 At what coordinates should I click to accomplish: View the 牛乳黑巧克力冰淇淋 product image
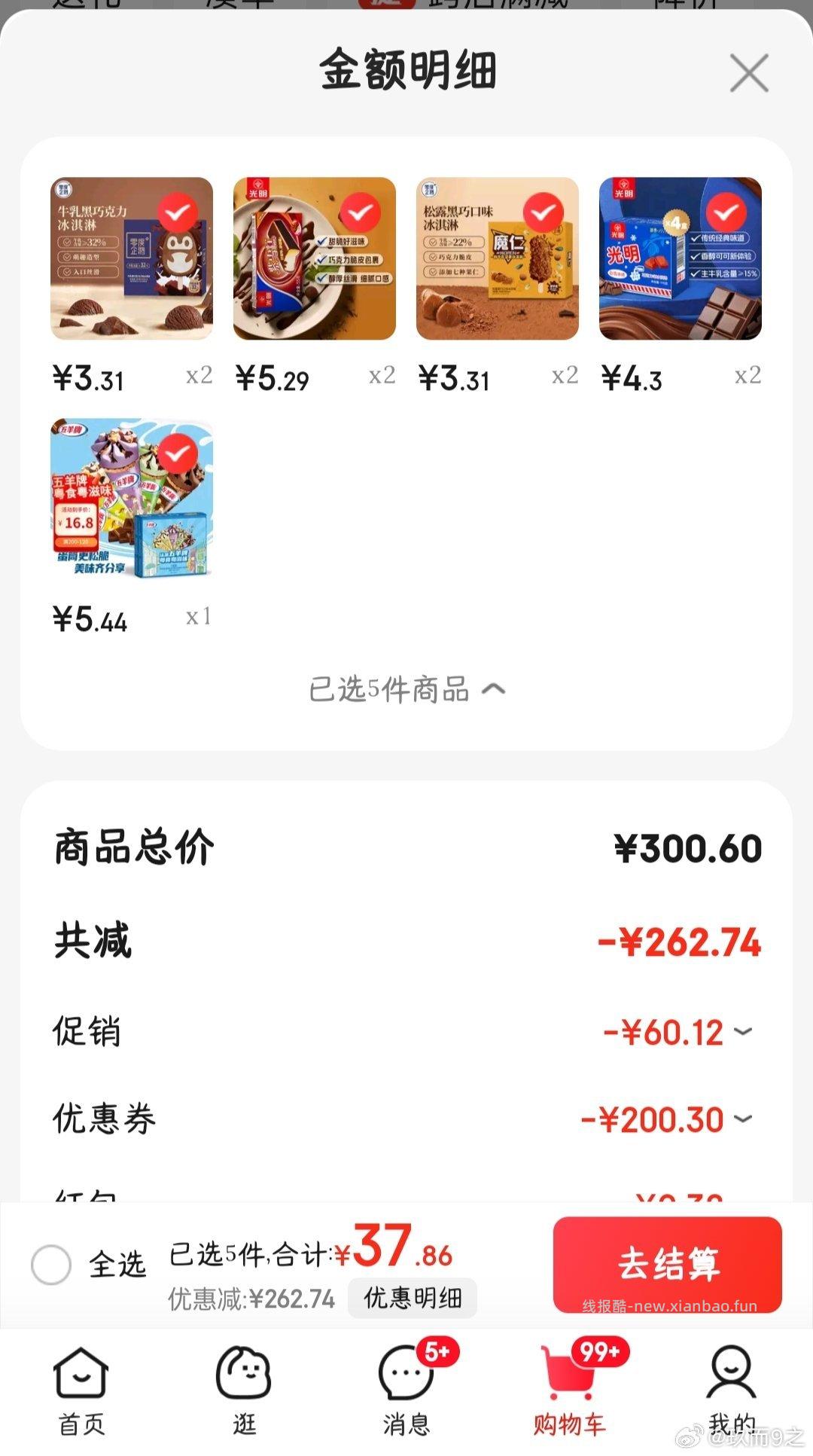coord(132,260)
